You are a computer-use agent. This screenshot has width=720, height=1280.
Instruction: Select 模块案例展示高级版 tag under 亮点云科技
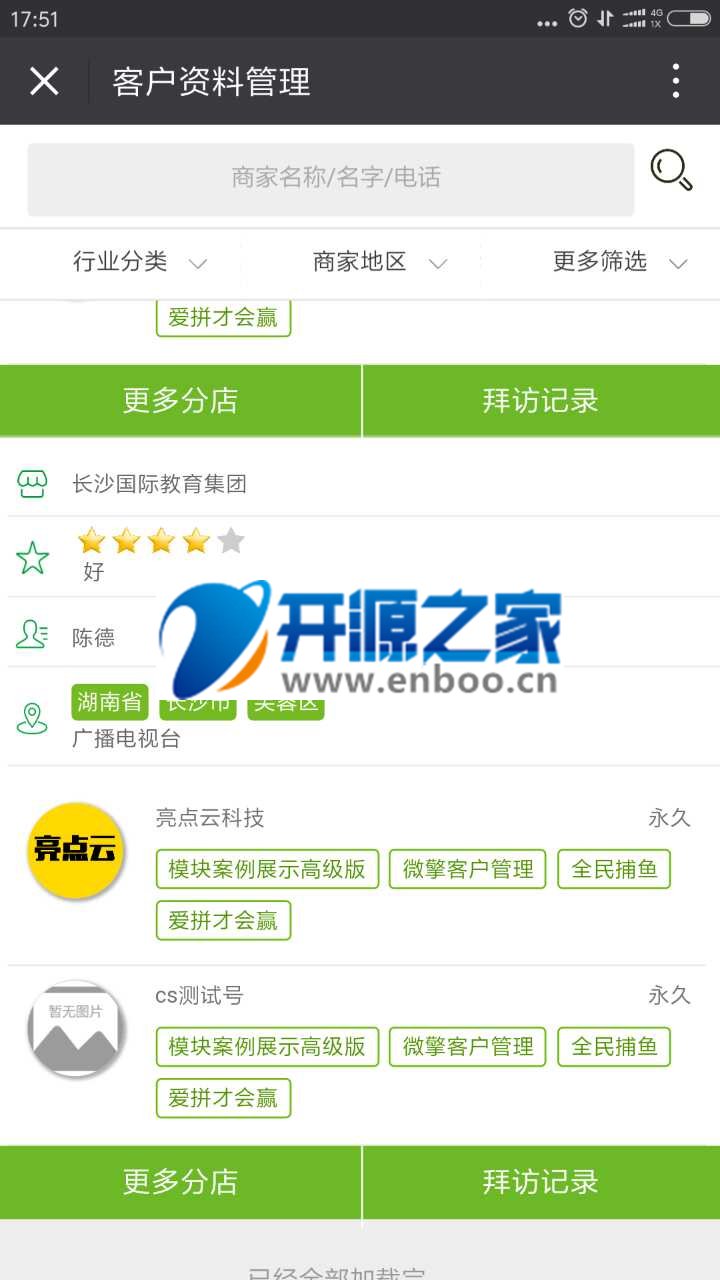click(267, 869)
